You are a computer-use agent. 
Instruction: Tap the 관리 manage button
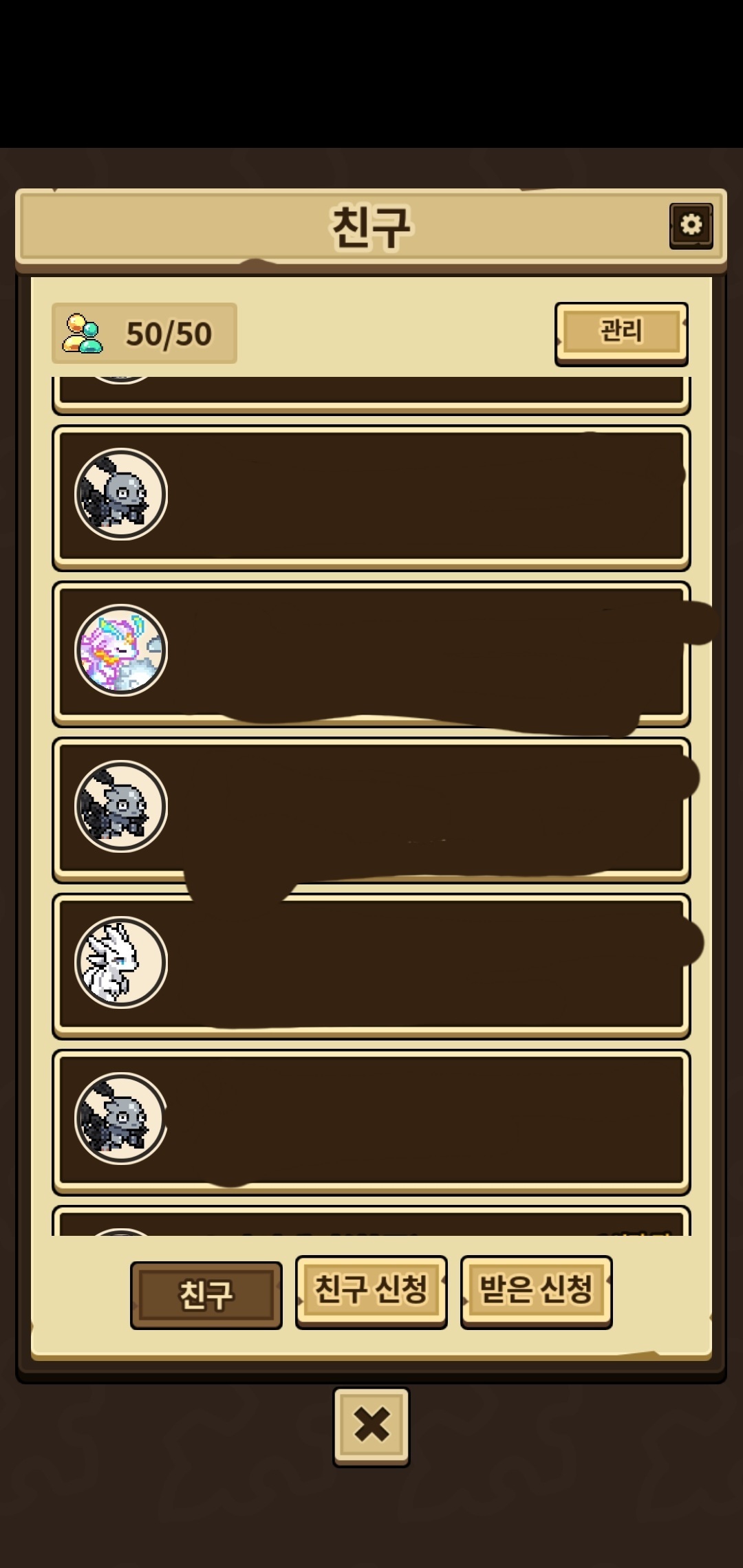coord(621,333)
